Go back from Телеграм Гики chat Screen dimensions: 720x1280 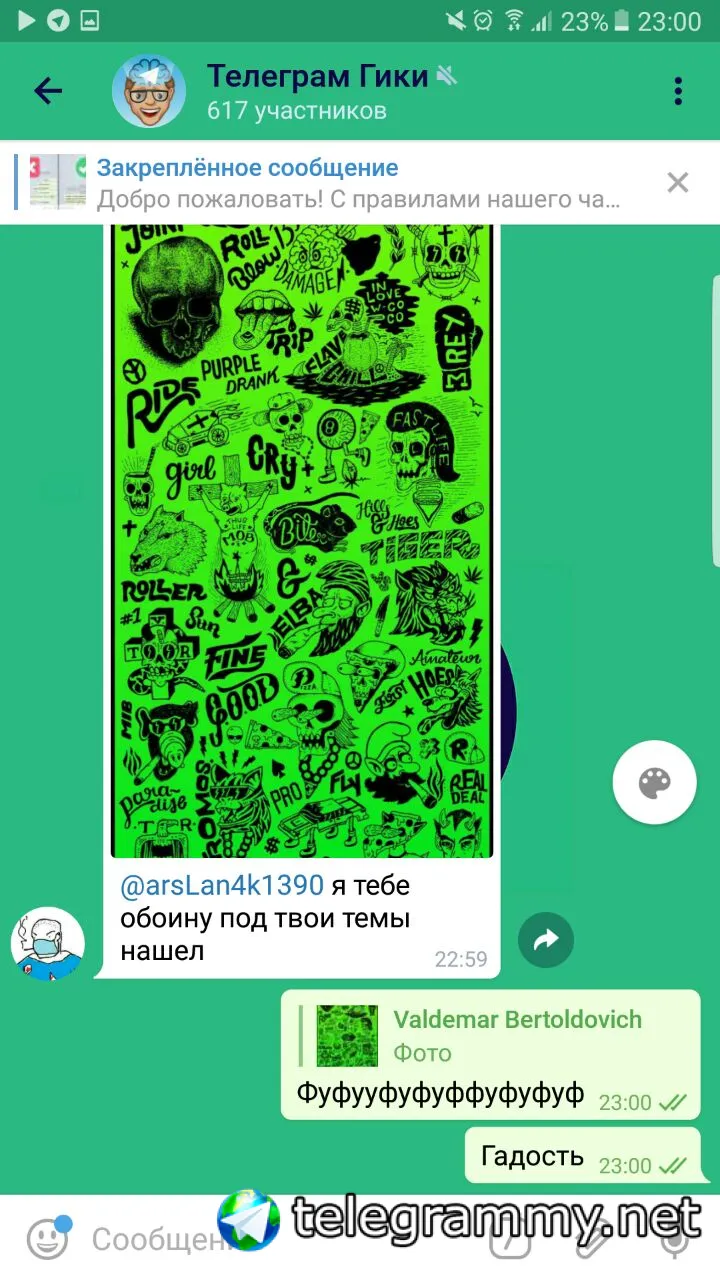[x=47, y=91]
